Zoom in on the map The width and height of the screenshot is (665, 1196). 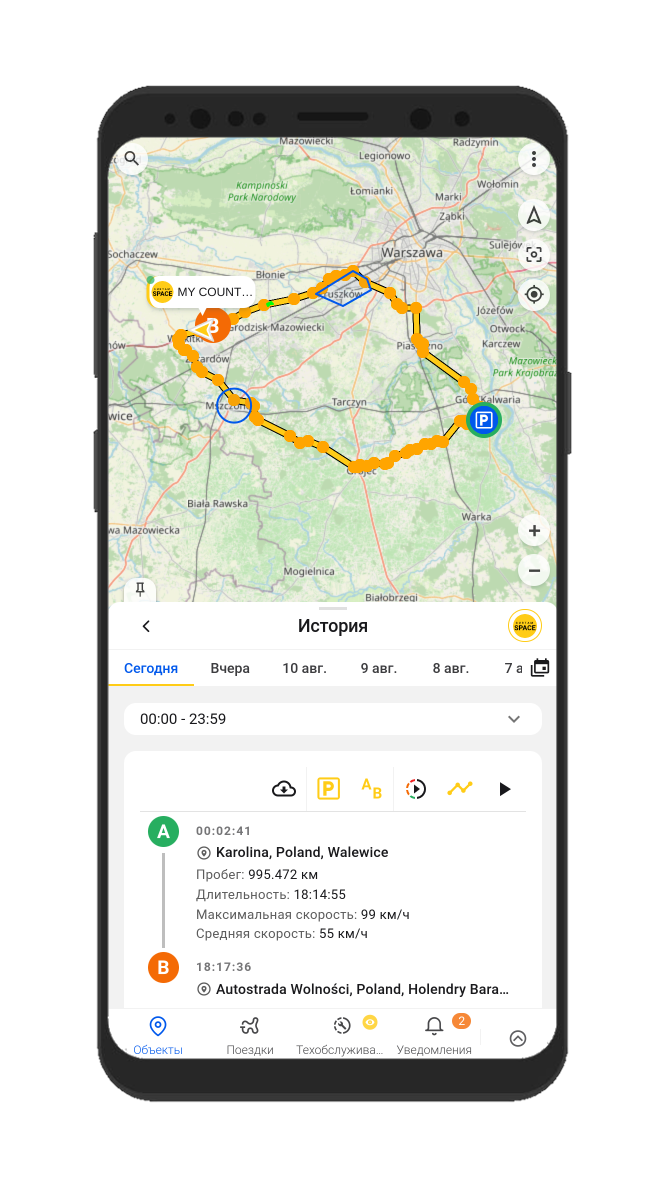pos(534,531)
